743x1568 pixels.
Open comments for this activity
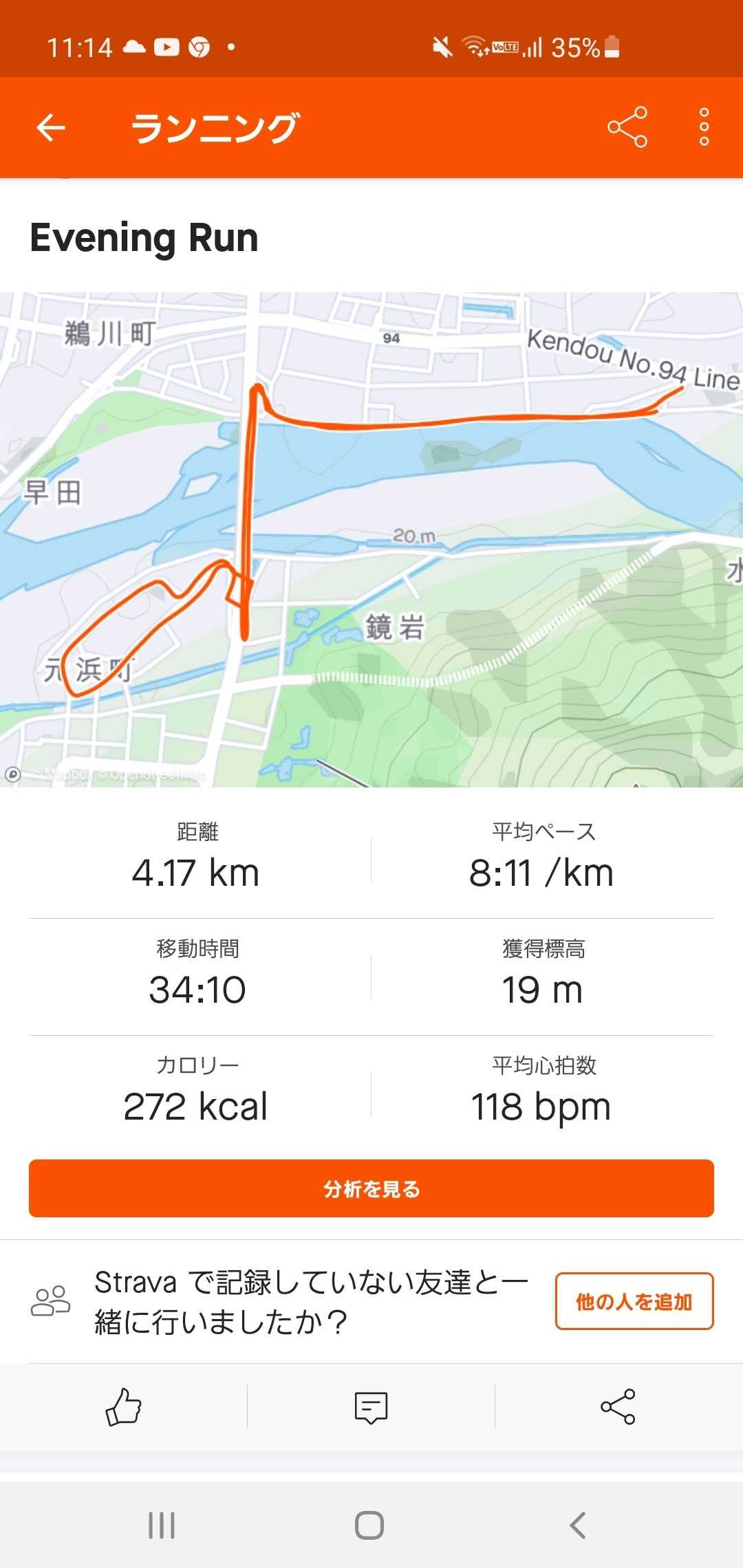[x=371, y=1406]
